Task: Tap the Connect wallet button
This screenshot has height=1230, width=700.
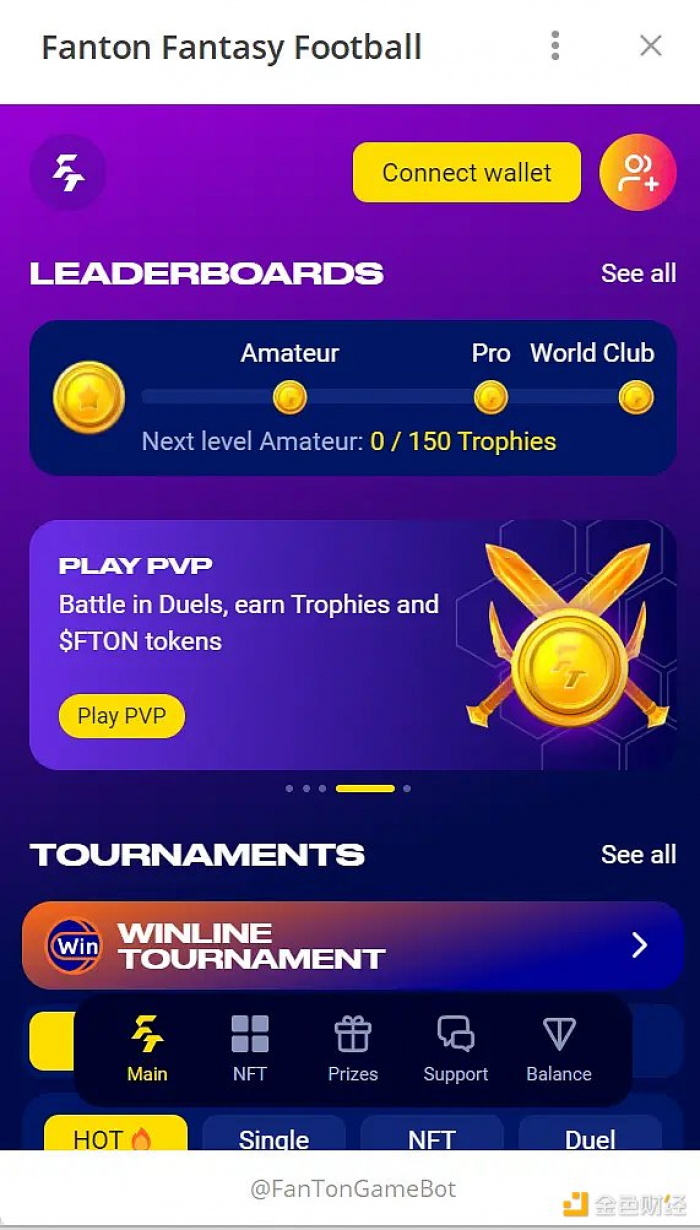Action: click(x=466, y=173)
